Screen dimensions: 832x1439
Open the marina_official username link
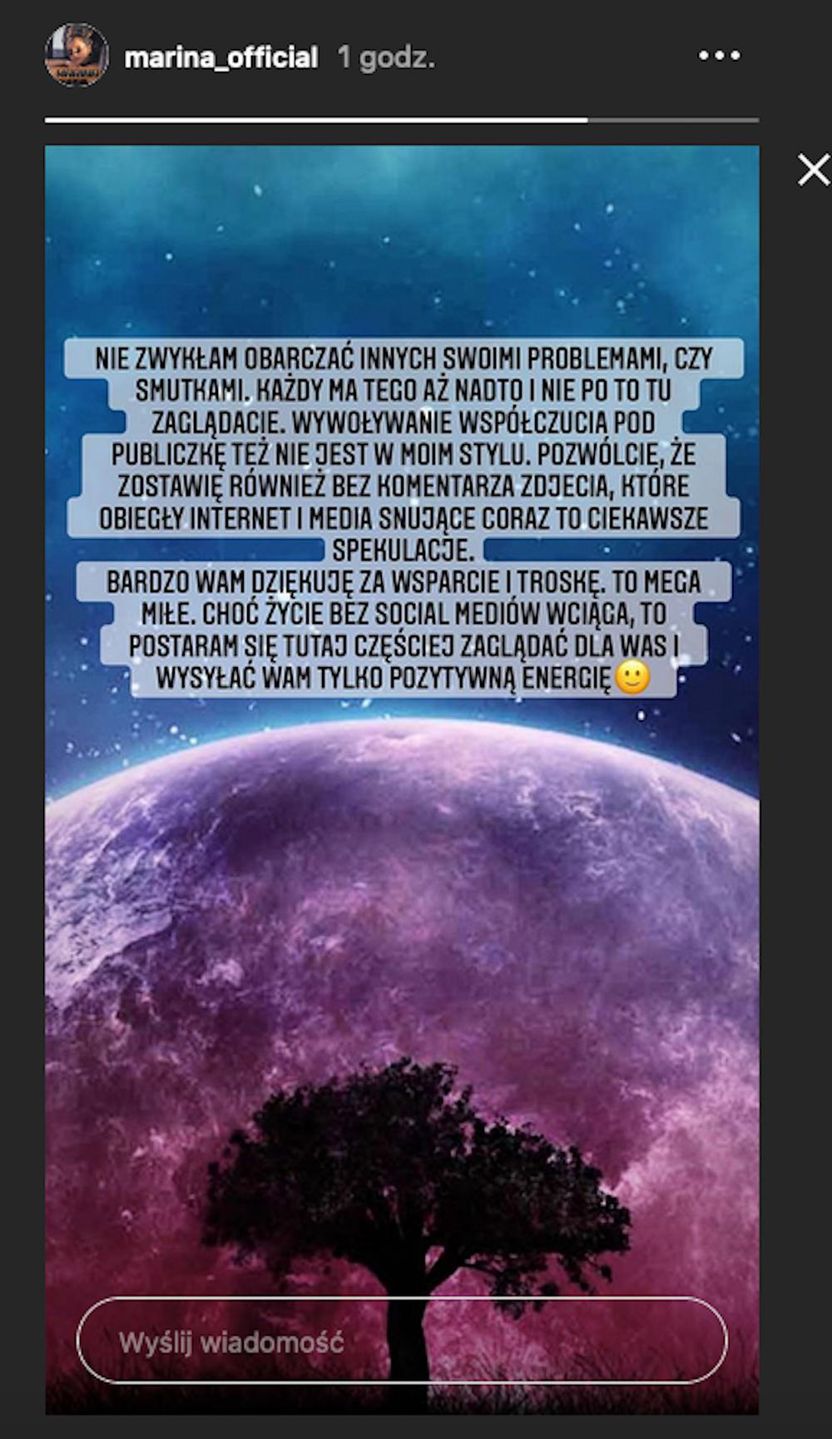[221, 58]
